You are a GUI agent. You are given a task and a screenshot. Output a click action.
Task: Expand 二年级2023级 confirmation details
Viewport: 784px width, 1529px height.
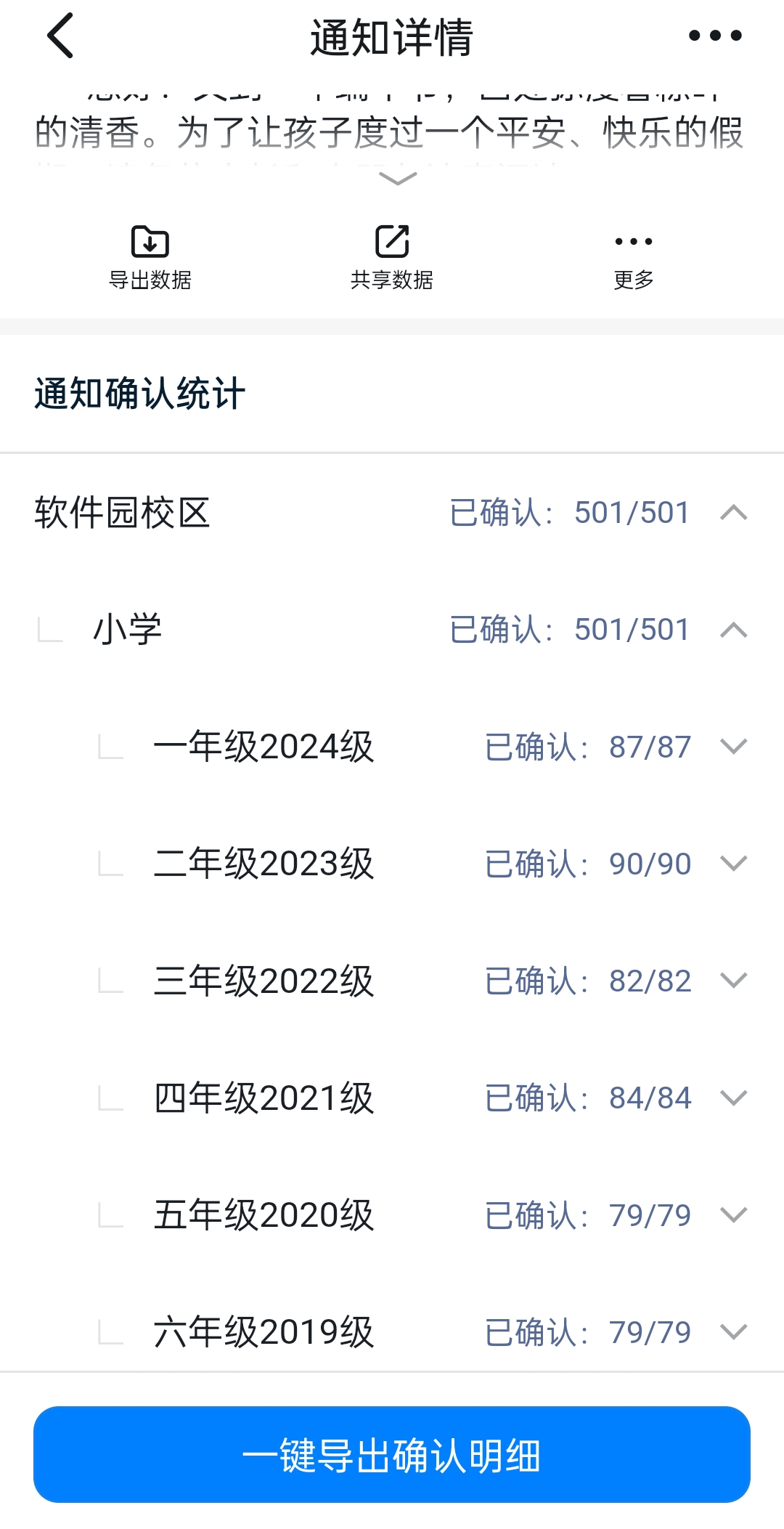pyautogui.click(x=733, y=864)
